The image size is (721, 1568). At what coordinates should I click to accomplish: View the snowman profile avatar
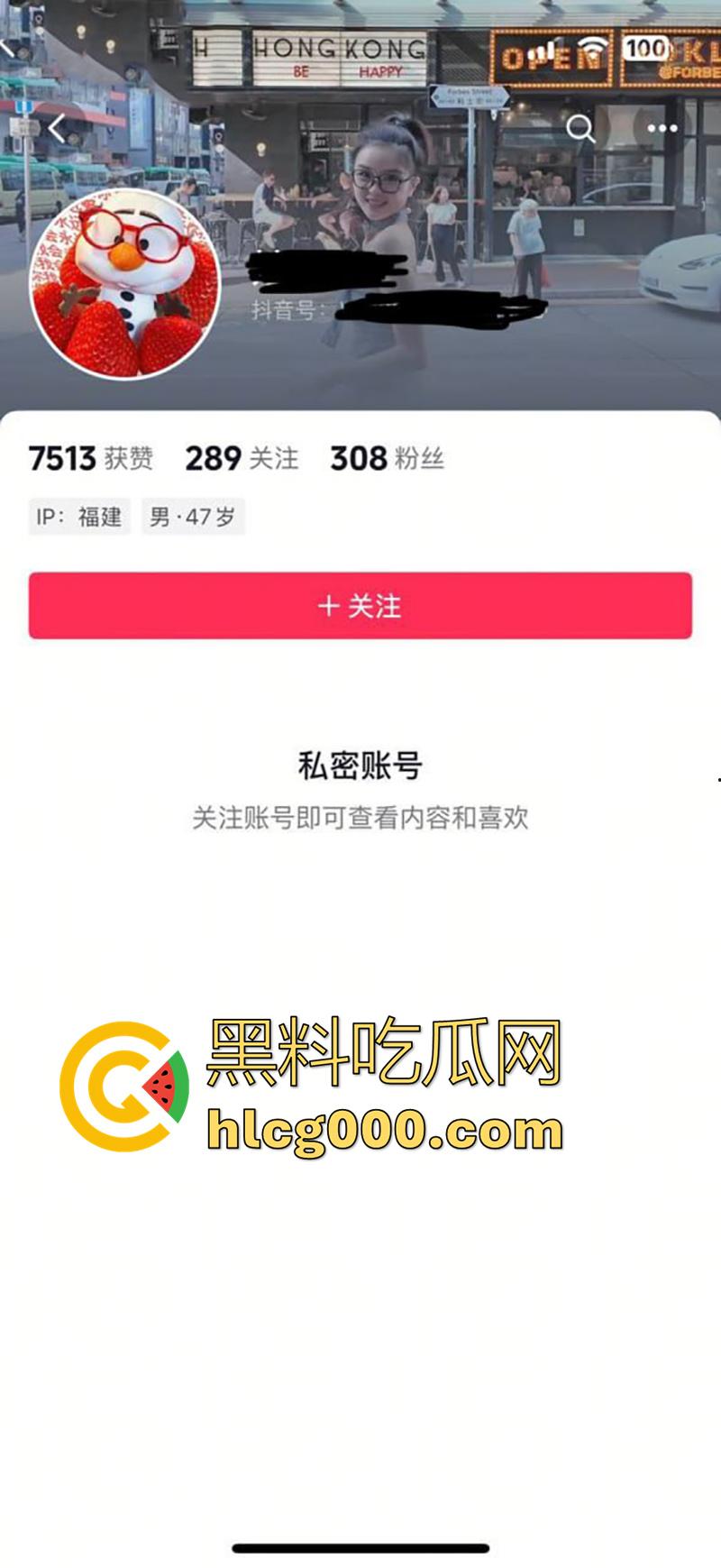tap(126, 284)
